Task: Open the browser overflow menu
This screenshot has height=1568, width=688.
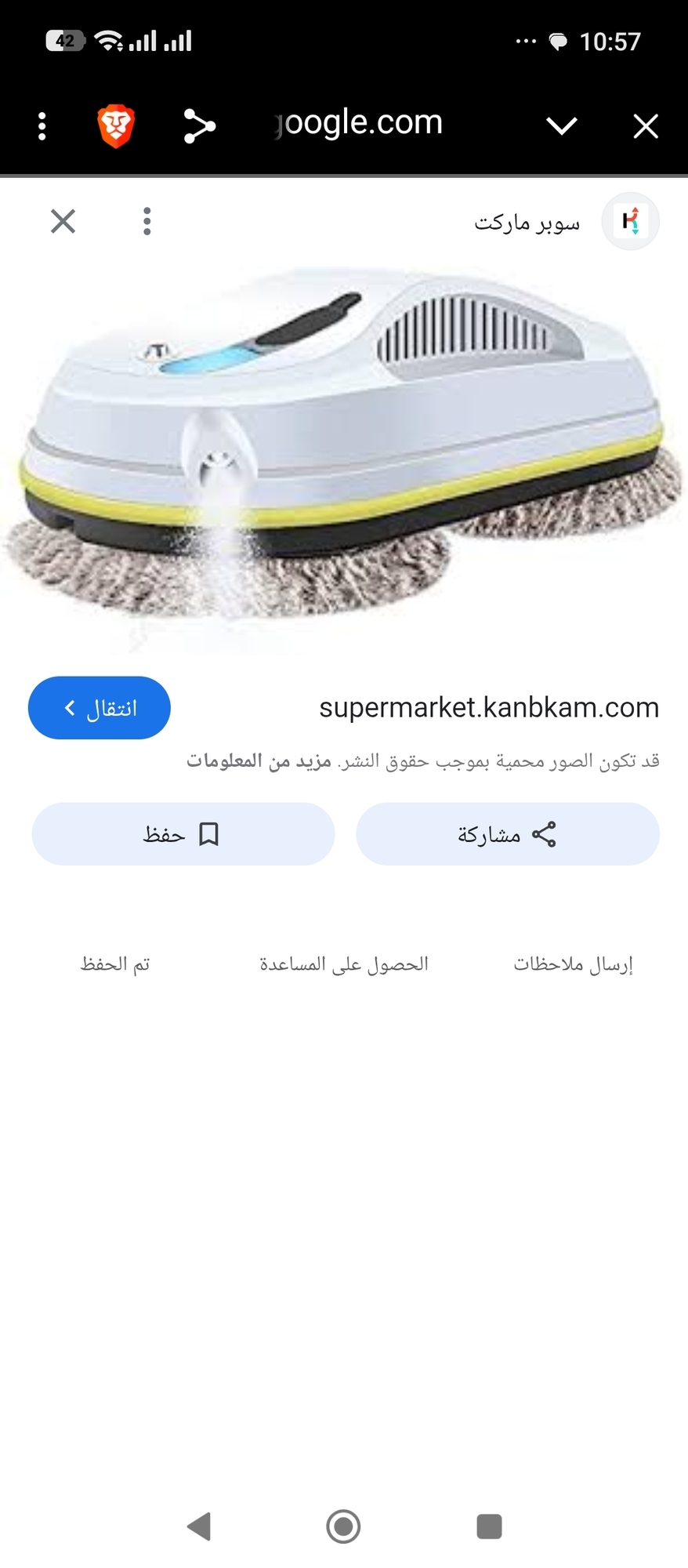Action: tap(42, 126)
